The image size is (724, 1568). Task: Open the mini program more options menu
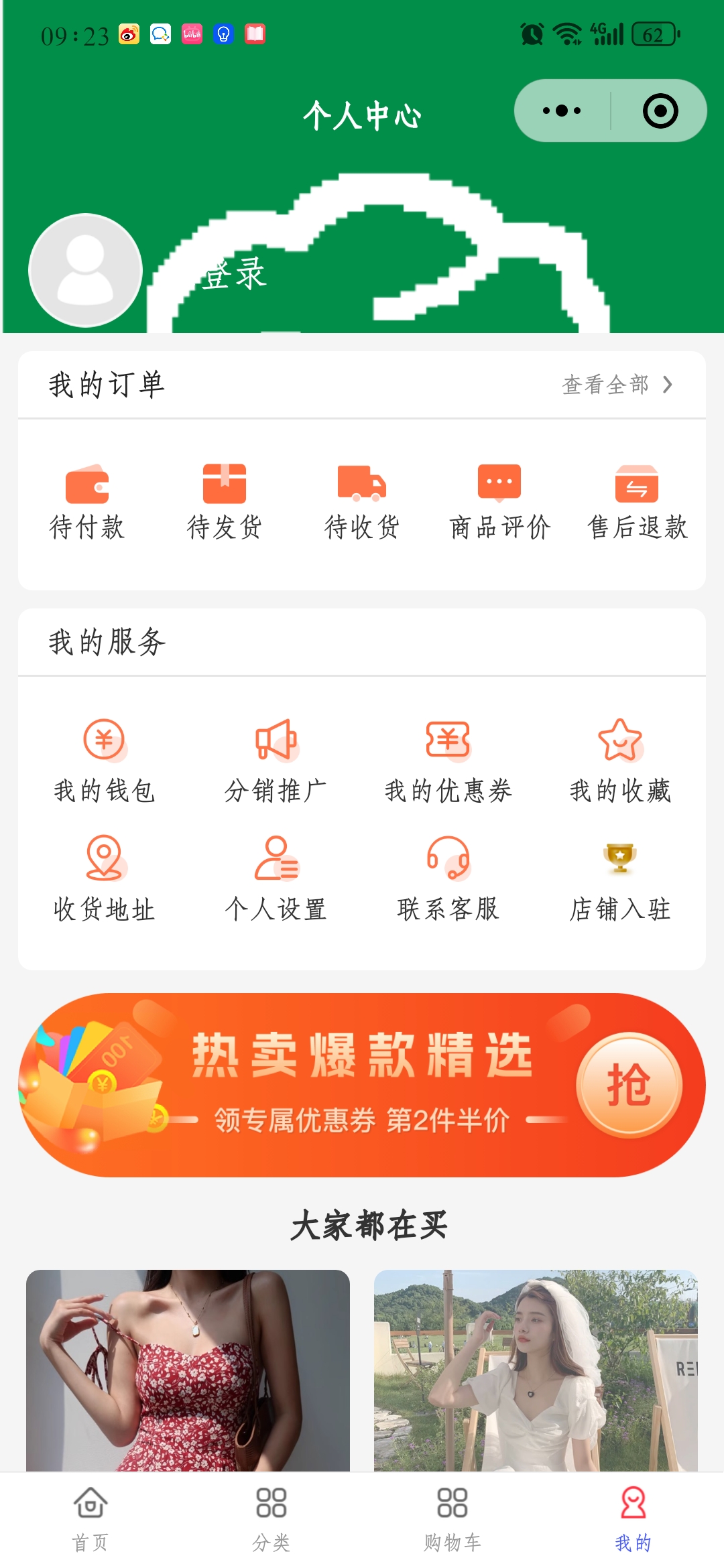(562, 111)
